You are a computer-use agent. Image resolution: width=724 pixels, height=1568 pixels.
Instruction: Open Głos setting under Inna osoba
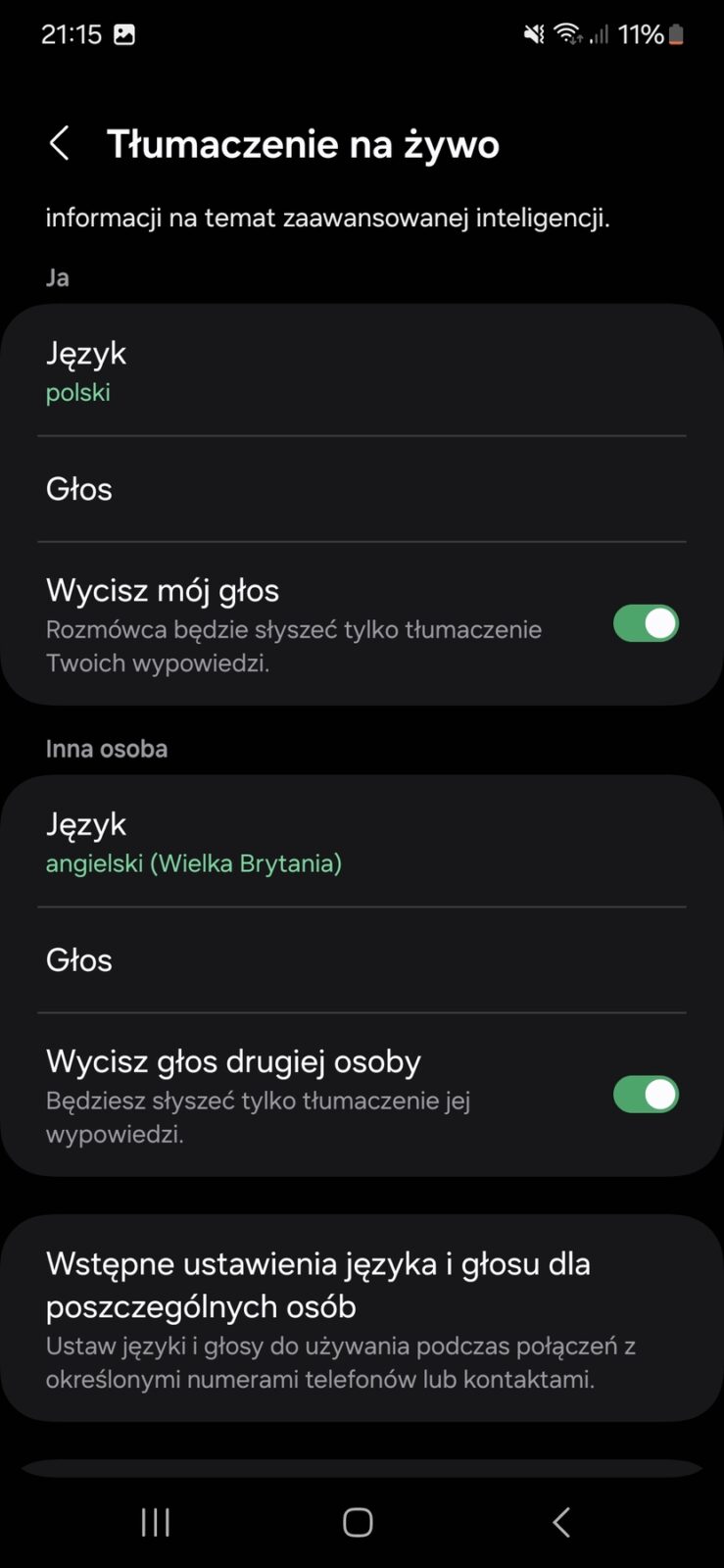[x=361, y=960]
